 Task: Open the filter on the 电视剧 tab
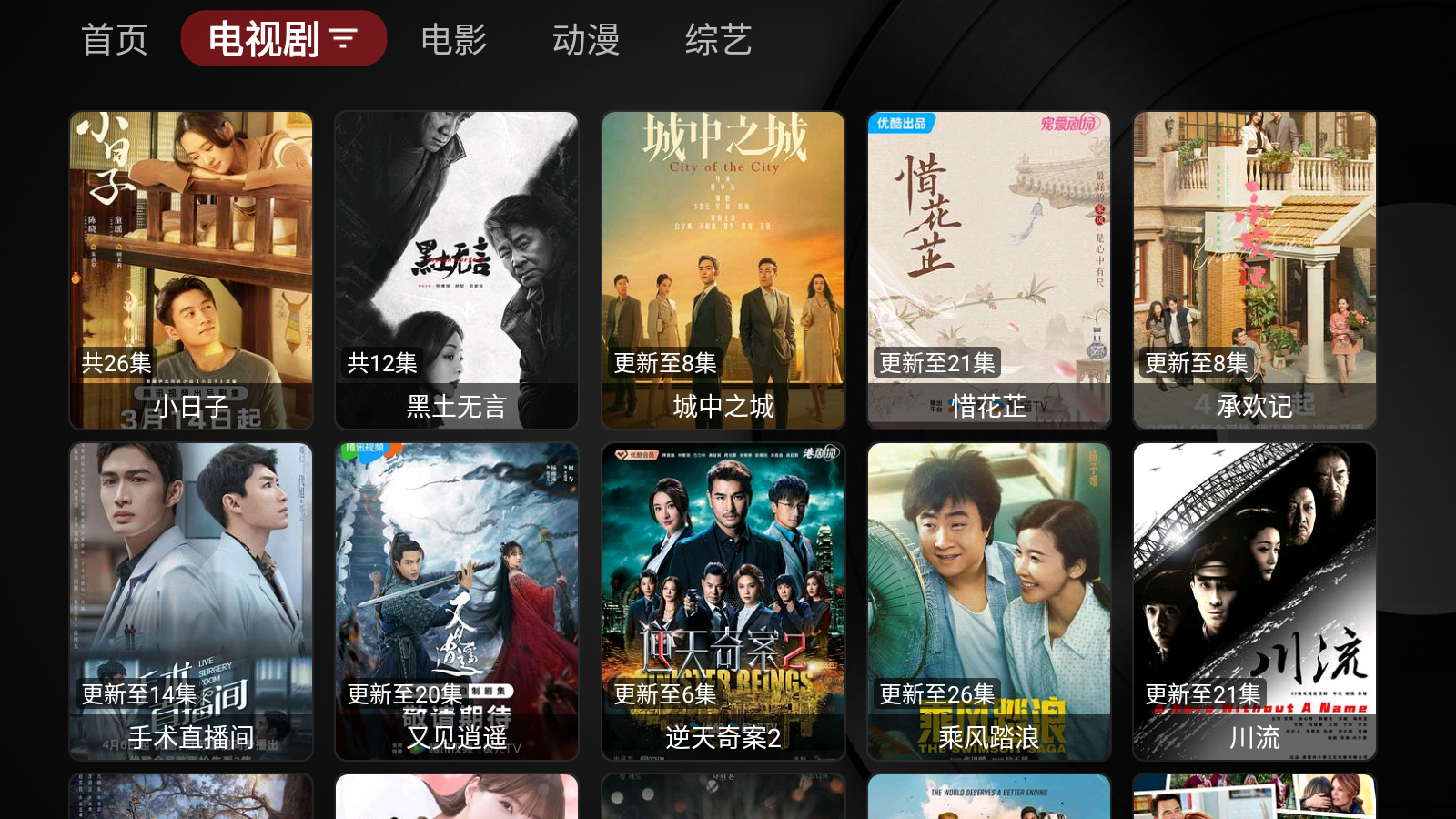coord(343,39)
